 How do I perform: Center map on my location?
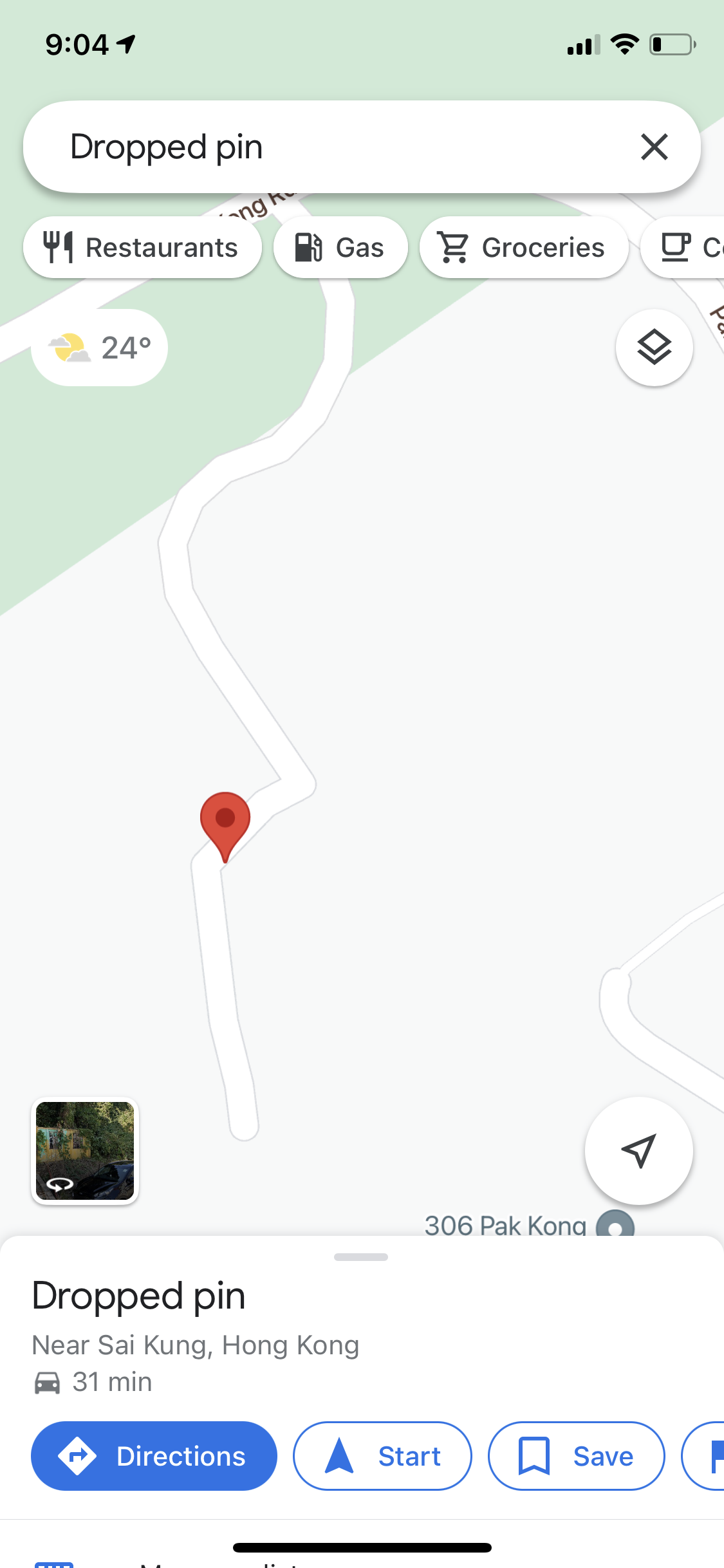(638, 1150)
